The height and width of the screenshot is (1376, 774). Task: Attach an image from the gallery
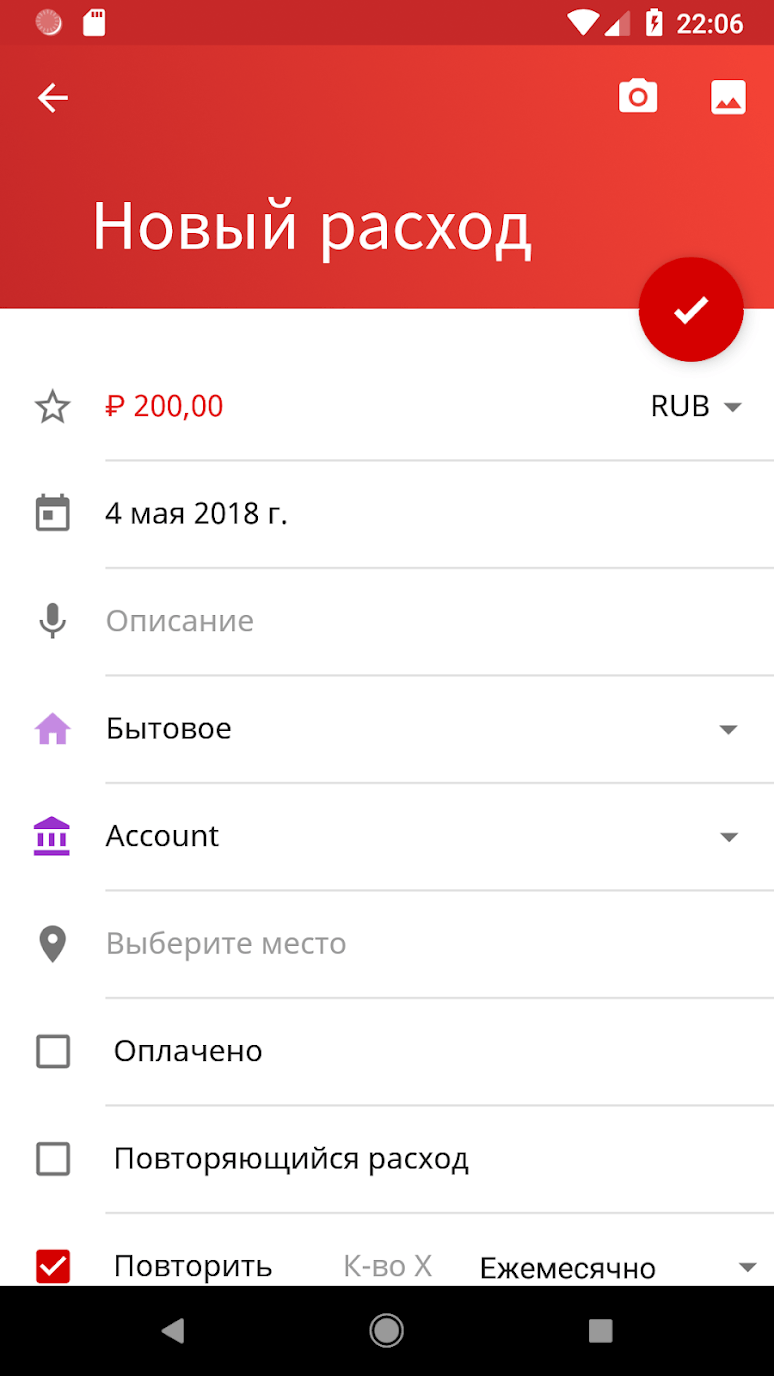coord(728,97)
